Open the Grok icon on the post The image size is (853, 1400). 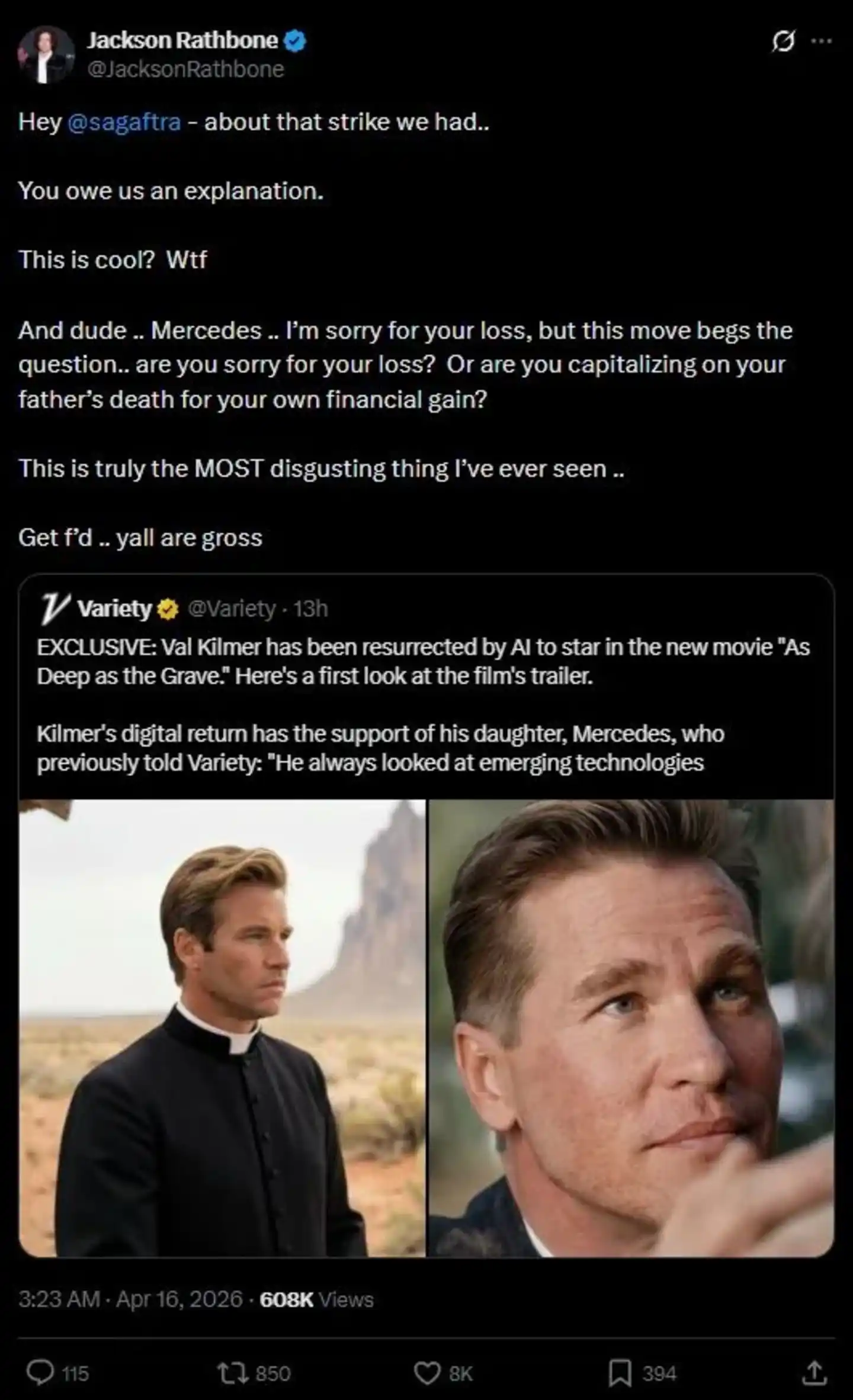coord(783,41)
